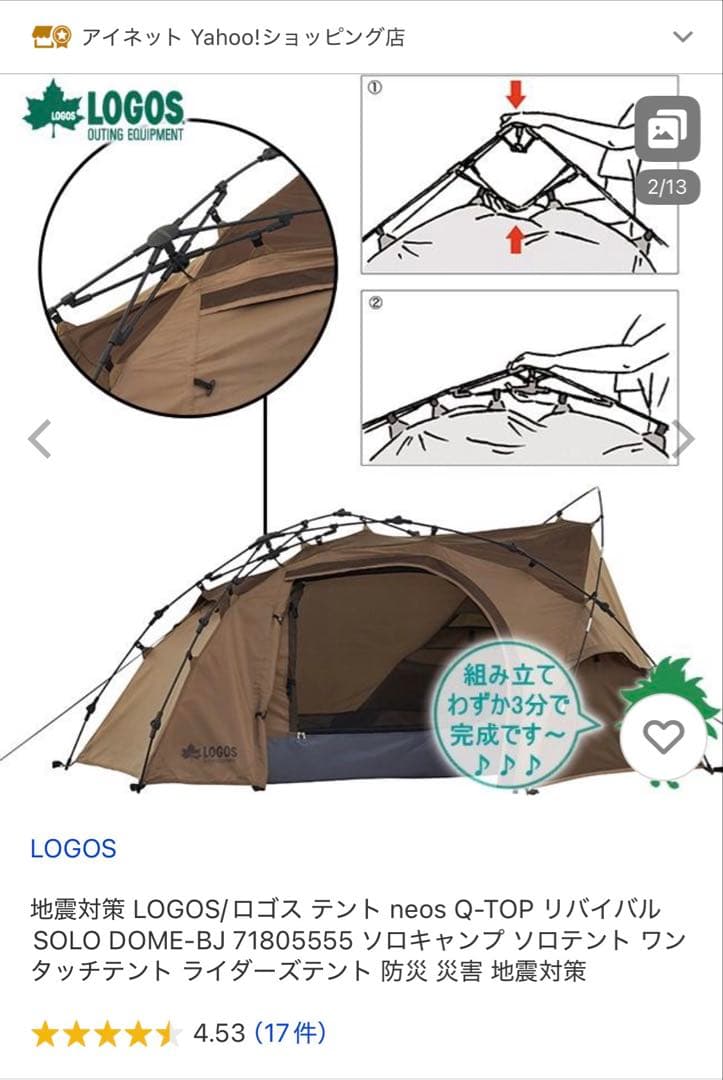Image resolution: width=723 pixels, height=1080 pixels.
Task: Show the previous product image
Action: [x=40, y=438]
